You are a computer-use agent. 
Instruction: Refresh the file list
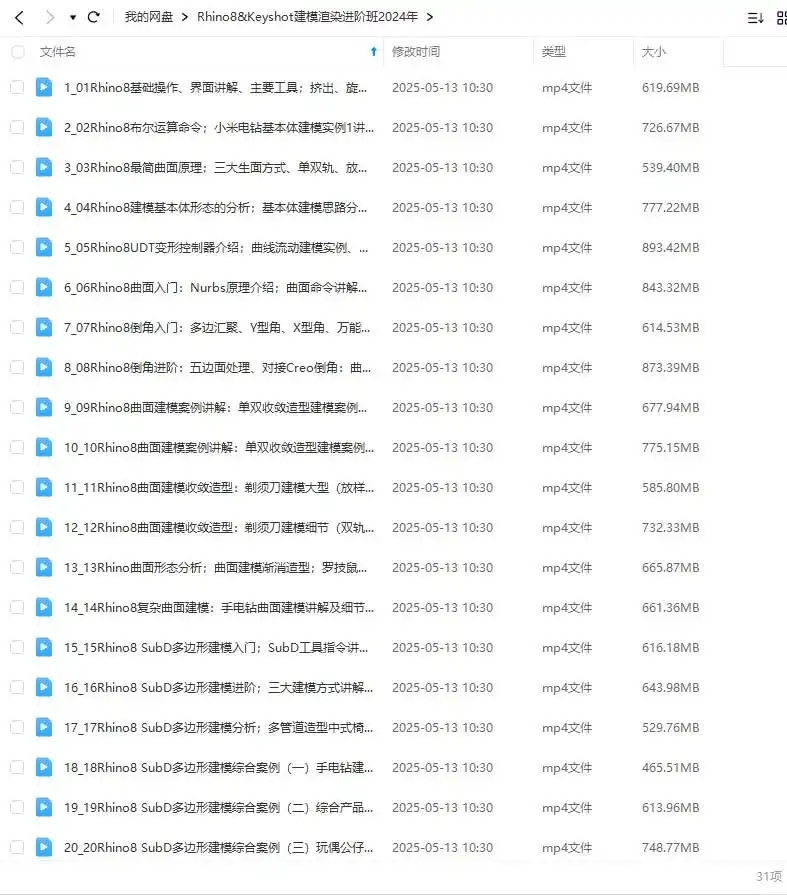coord(93,16)
